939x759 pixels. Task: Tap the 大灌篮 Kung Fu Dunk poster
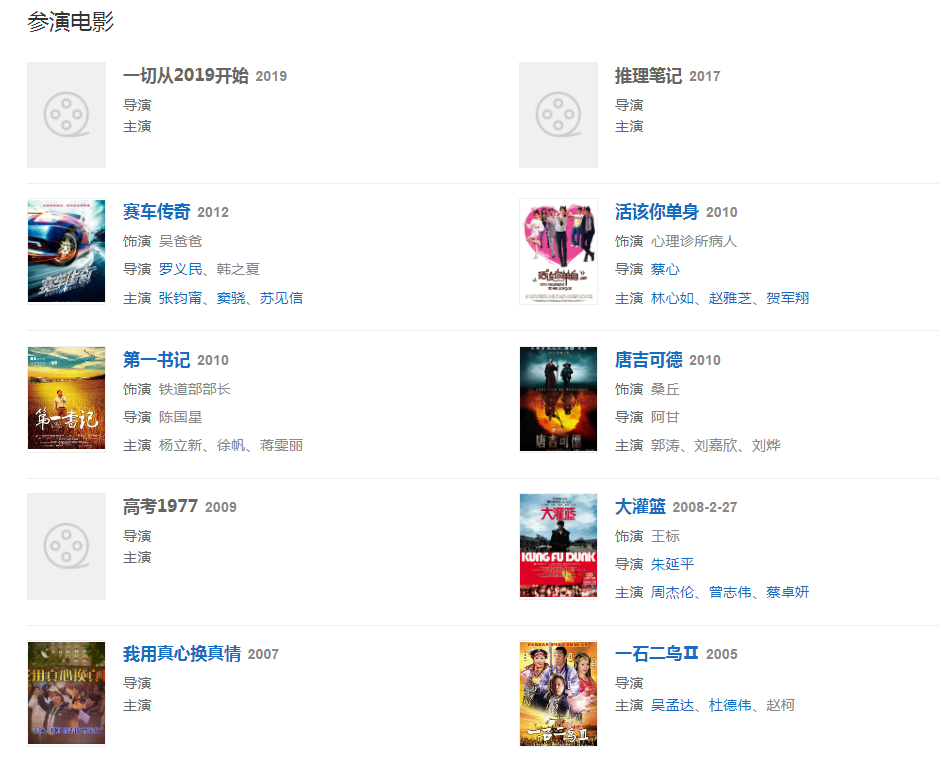(x=558, y=545)
